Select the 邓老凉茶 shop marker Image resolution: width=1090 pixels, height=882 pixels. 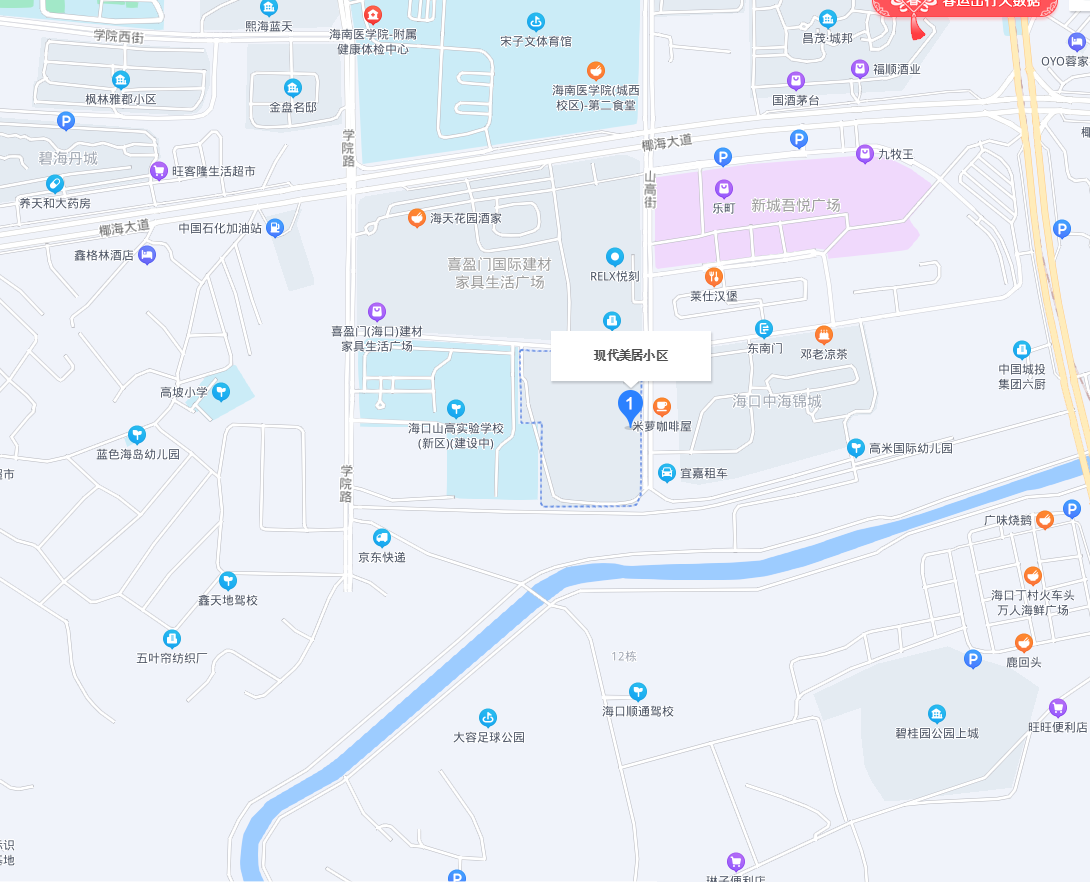point(824,334)
